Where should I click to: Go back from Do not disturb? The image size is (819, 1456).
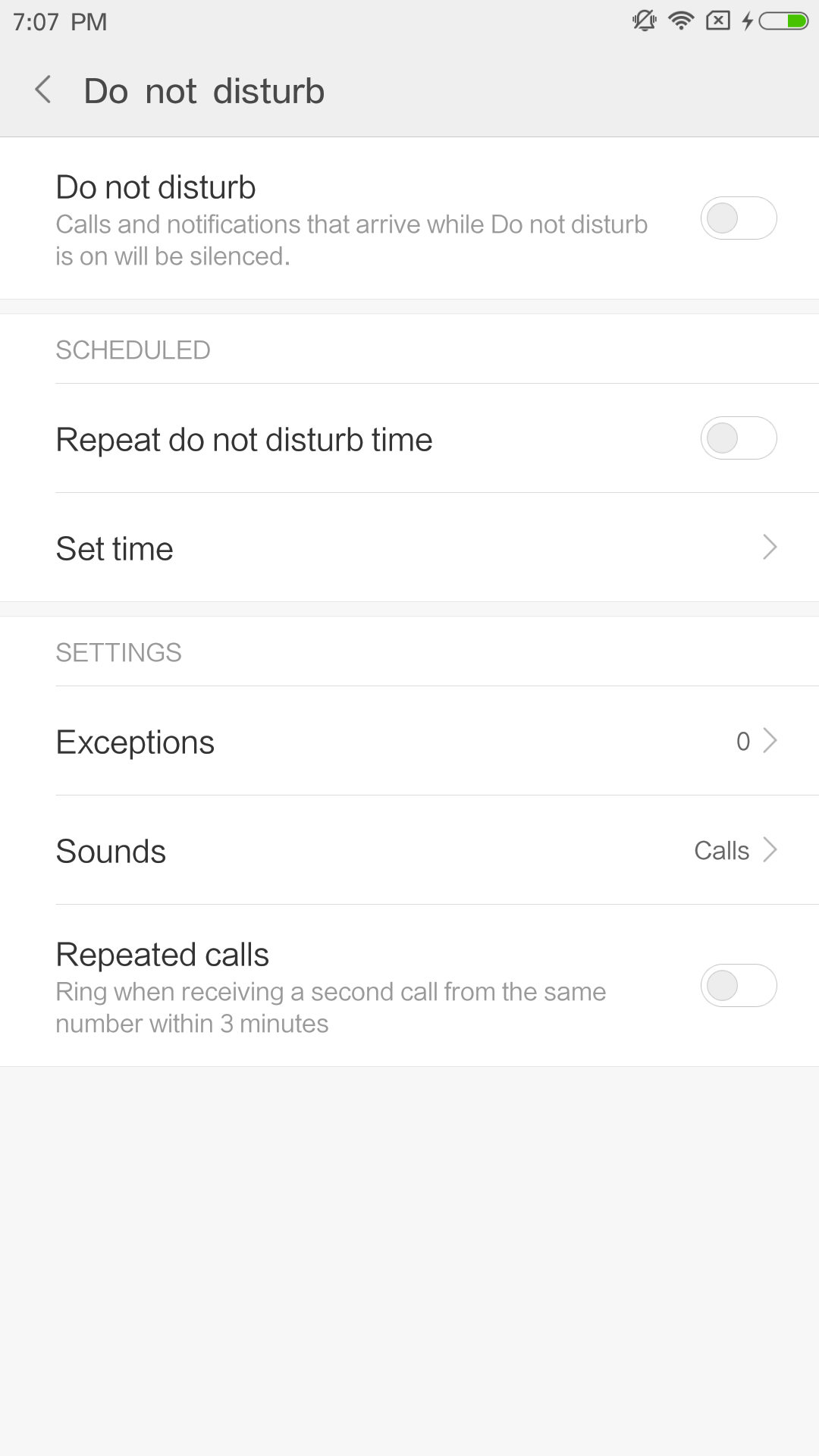[43, 90]
